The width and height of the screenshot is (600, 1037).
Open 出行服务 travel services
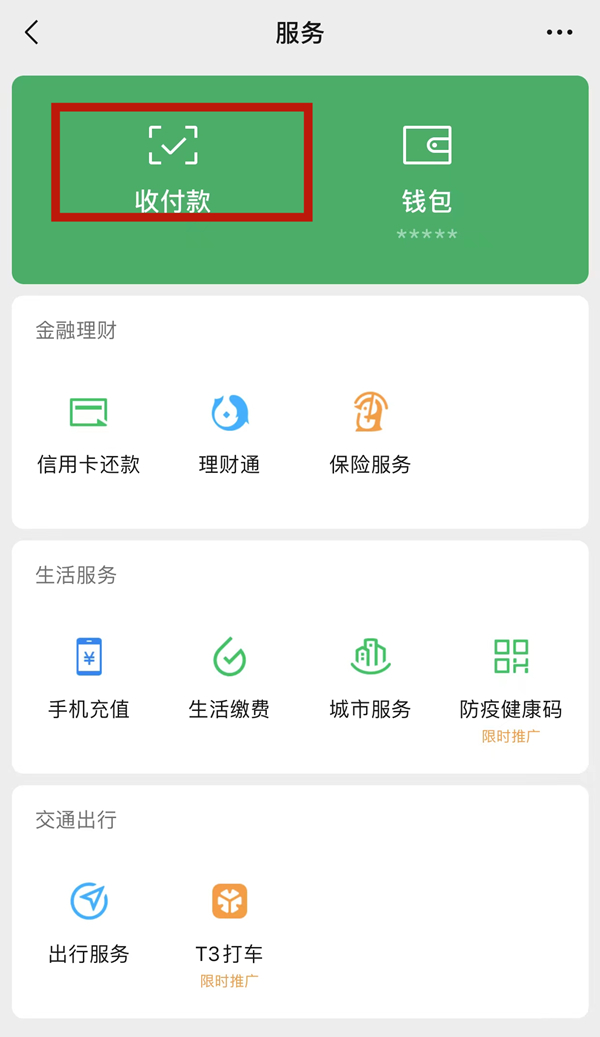88,920
